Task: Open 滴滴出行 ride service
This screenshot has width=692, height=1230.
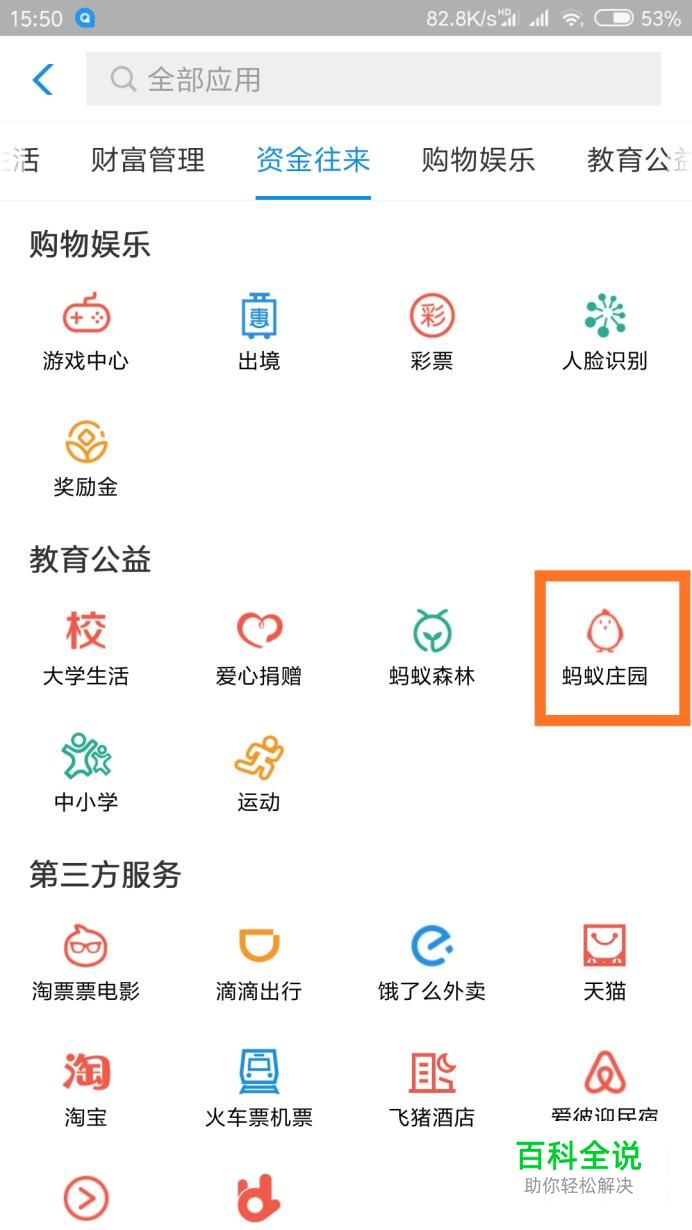Action: (259, 962)
